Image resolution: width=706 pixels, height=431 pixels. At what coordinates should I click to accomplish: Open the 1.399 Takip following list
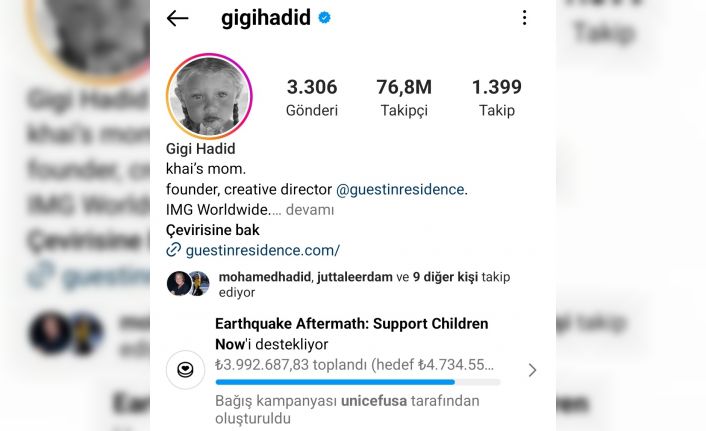[497, 97]
